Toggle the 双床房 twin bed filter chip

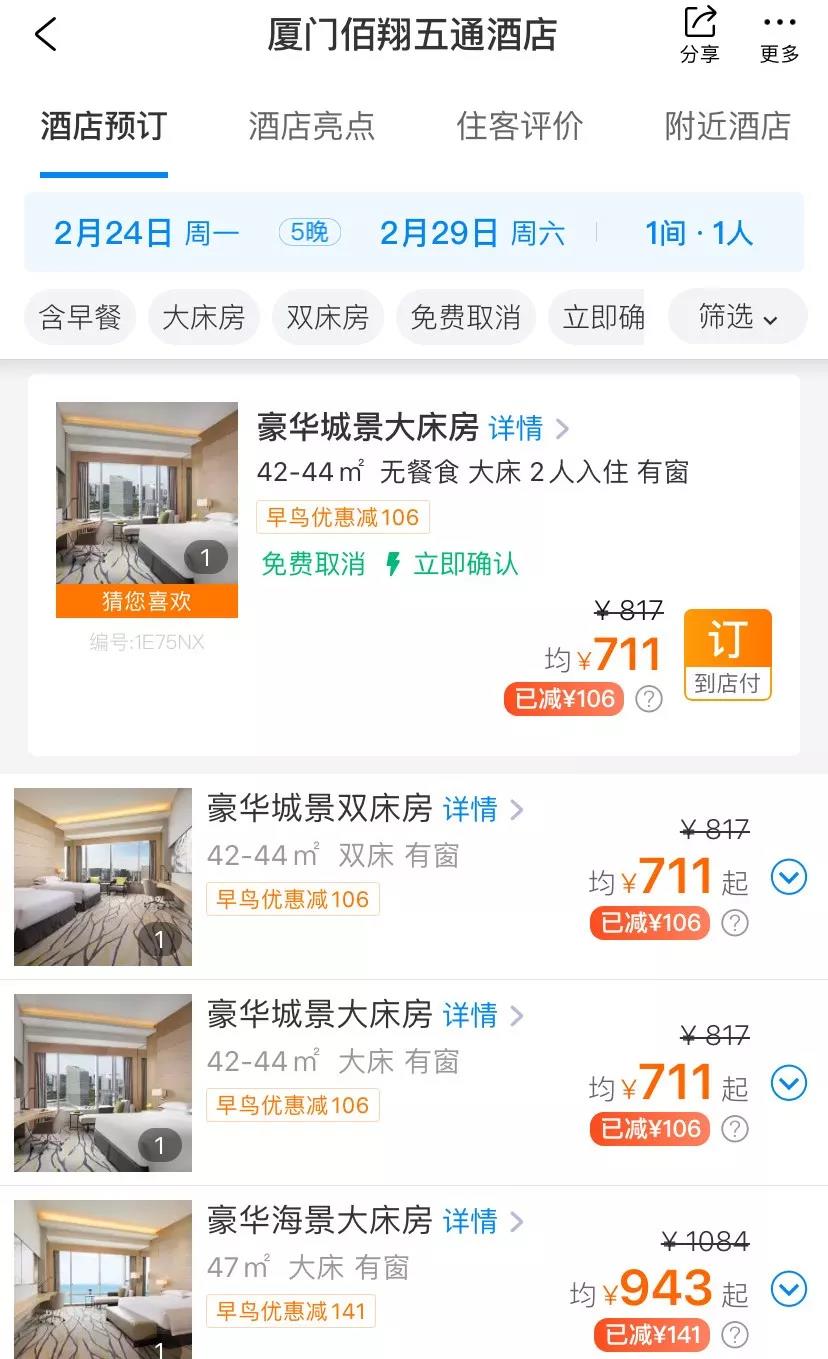tap(327, 316)
